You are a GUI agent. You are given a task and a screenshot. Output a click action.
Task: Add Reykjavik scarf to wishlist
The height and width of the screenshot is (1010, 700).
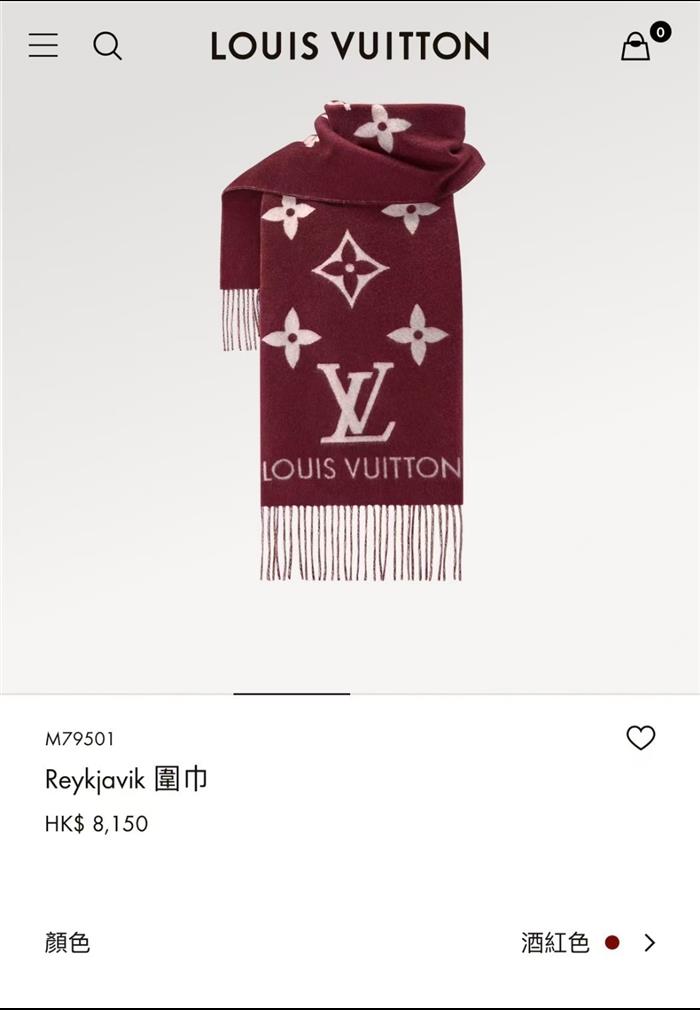tap(640, 738)
